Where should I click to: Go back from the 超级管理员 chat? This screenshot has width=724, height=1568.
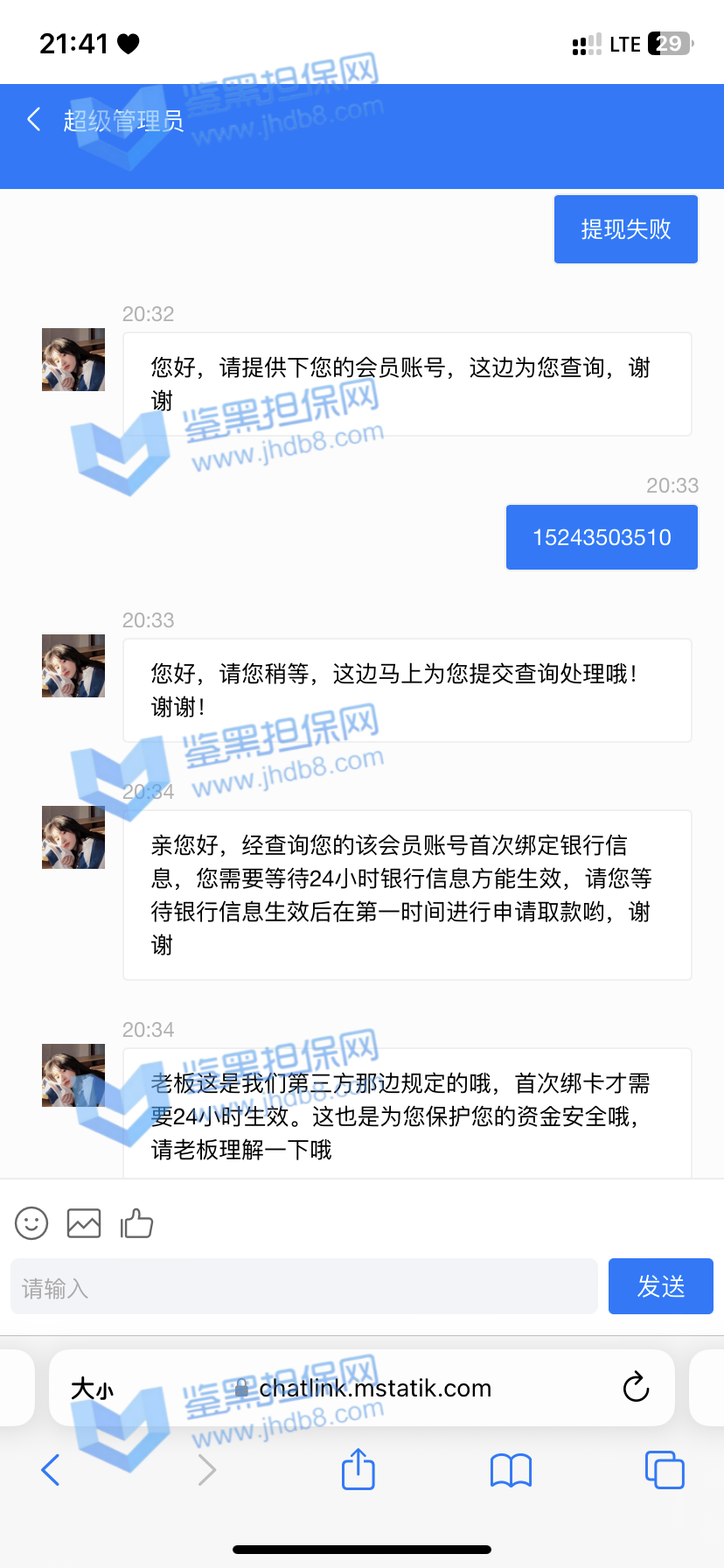click(35, 120)
